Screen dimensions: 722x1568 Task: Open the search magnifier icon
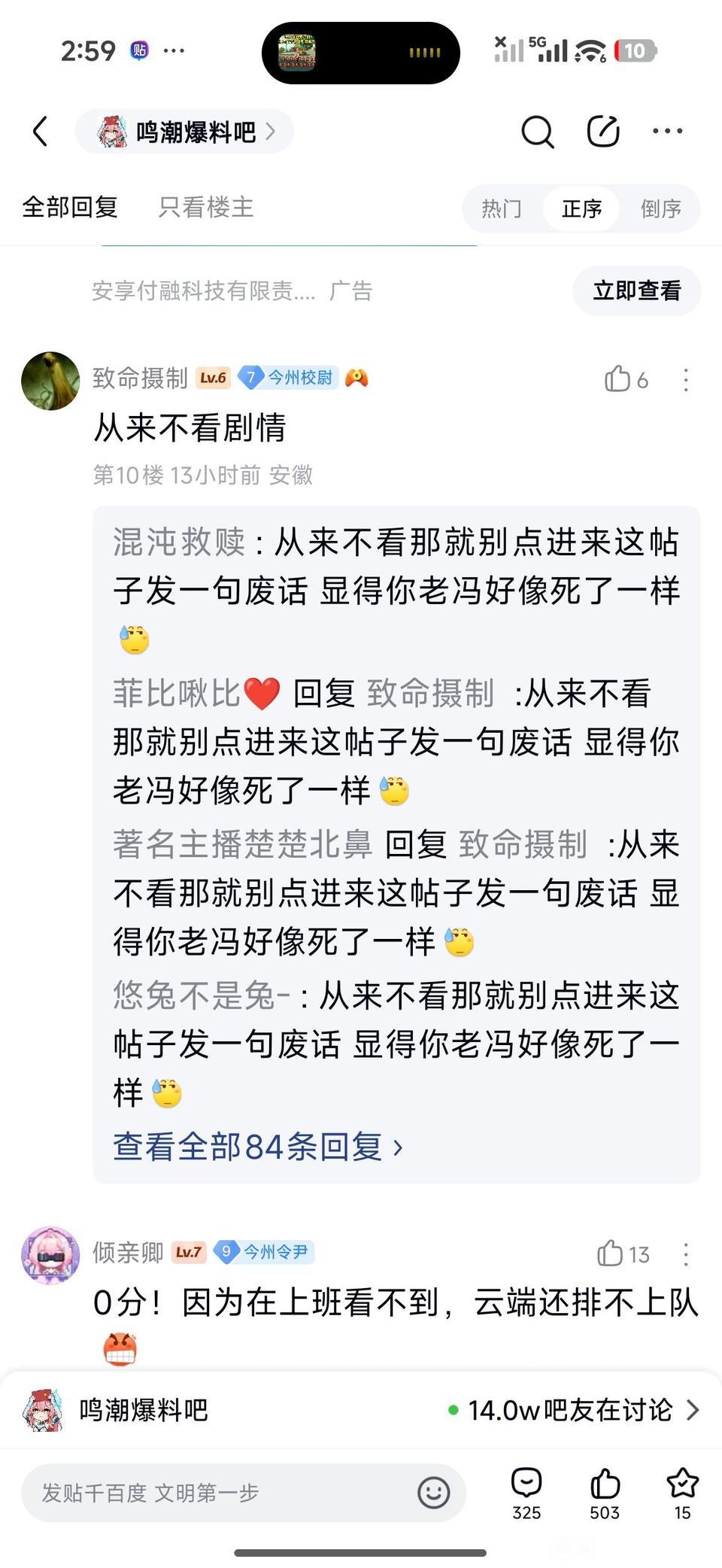(x=537, y=132)
